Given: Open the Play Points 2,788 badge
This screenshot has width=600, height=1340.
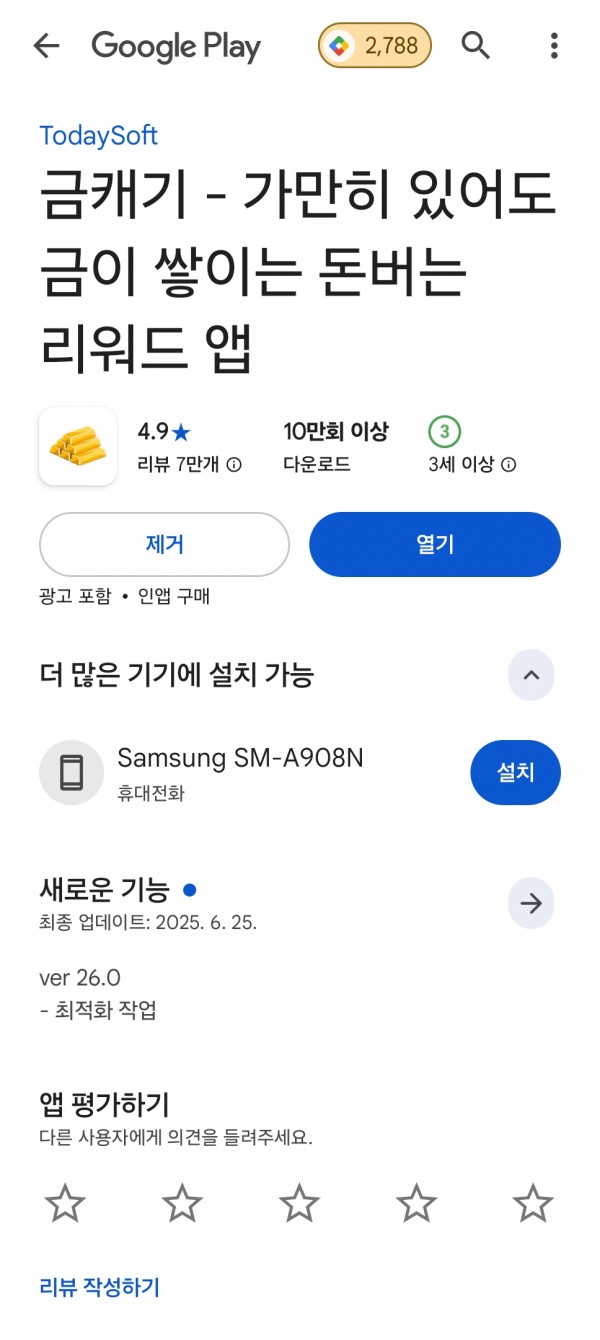Looking at the screenshot, I should [x=375, y=45].
